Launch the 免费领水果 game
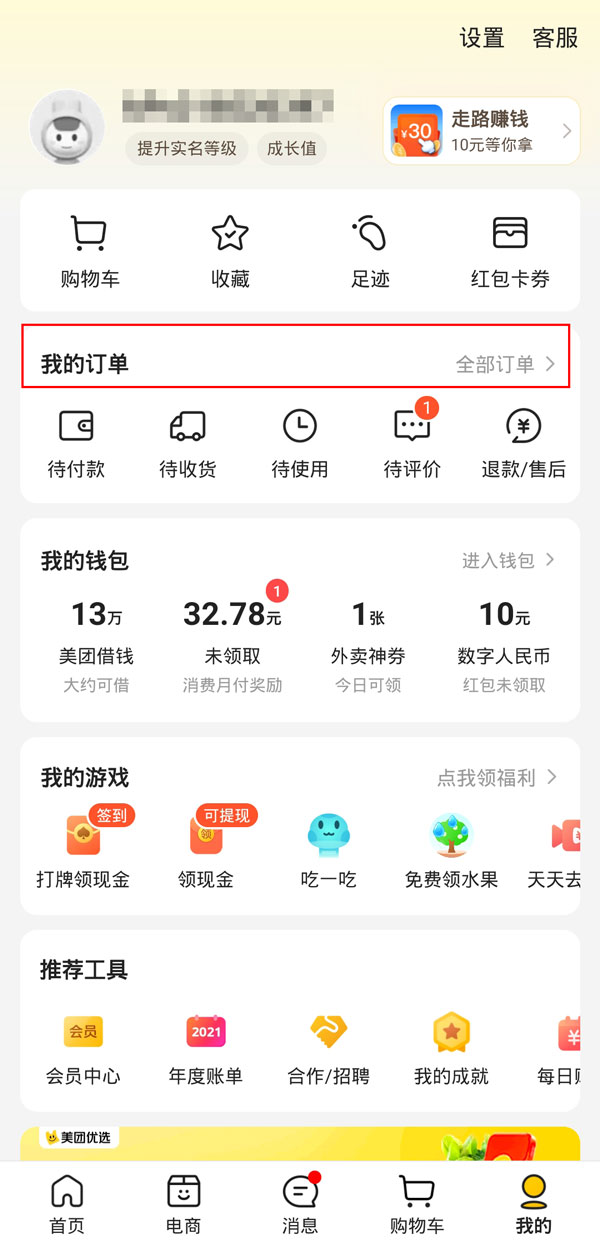The width and height of the screenshot is (600, 1247). pos(451,851)
